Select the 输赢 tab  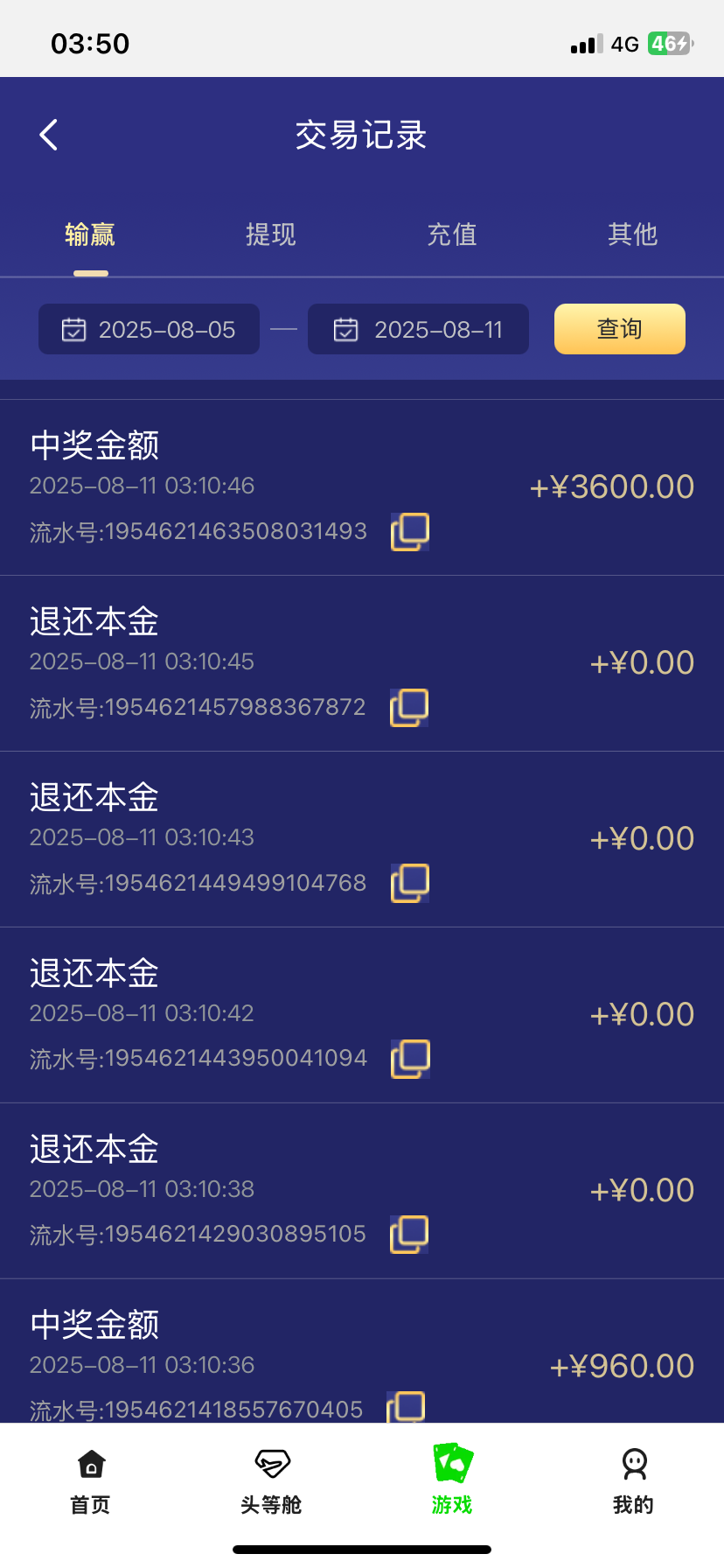click(90, 234)
